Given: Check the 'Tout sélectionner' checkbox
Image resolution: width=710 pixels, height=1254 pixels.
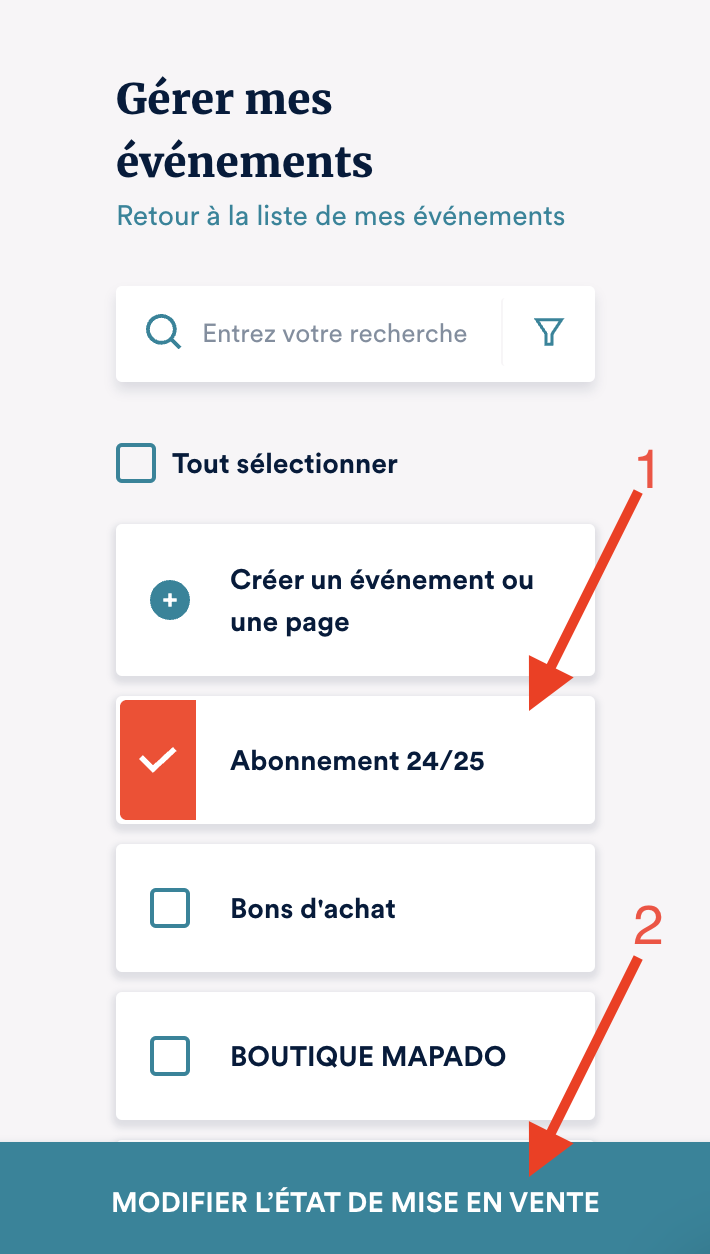Looking at the screenshot, I should coord(136,464).
